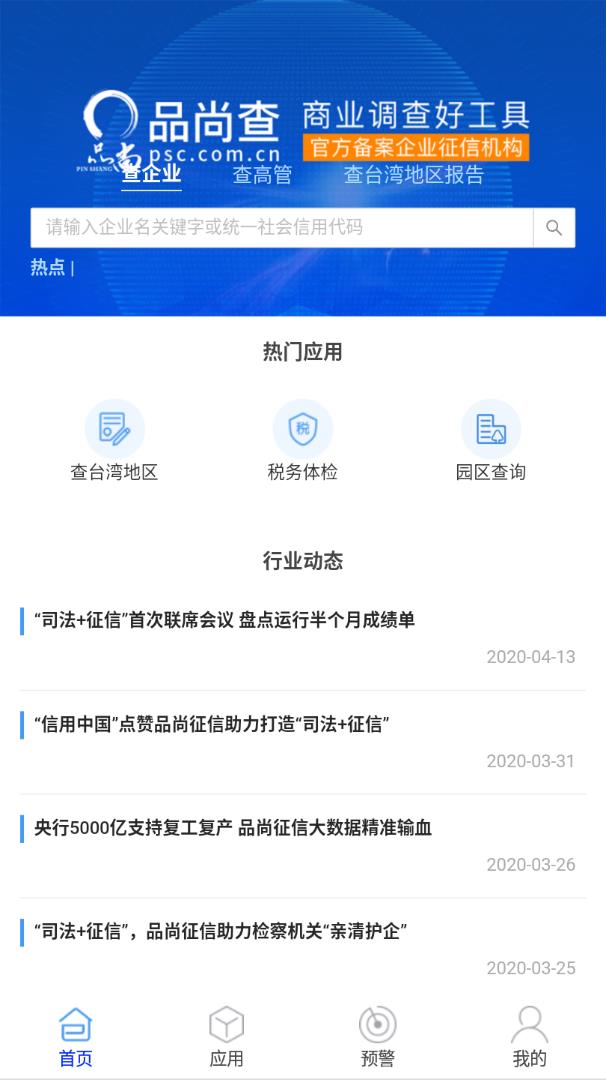Open the 查台湾地区 app
Image resolution: width=606 pixels, height=1080 pixels.
coord(114,441)
